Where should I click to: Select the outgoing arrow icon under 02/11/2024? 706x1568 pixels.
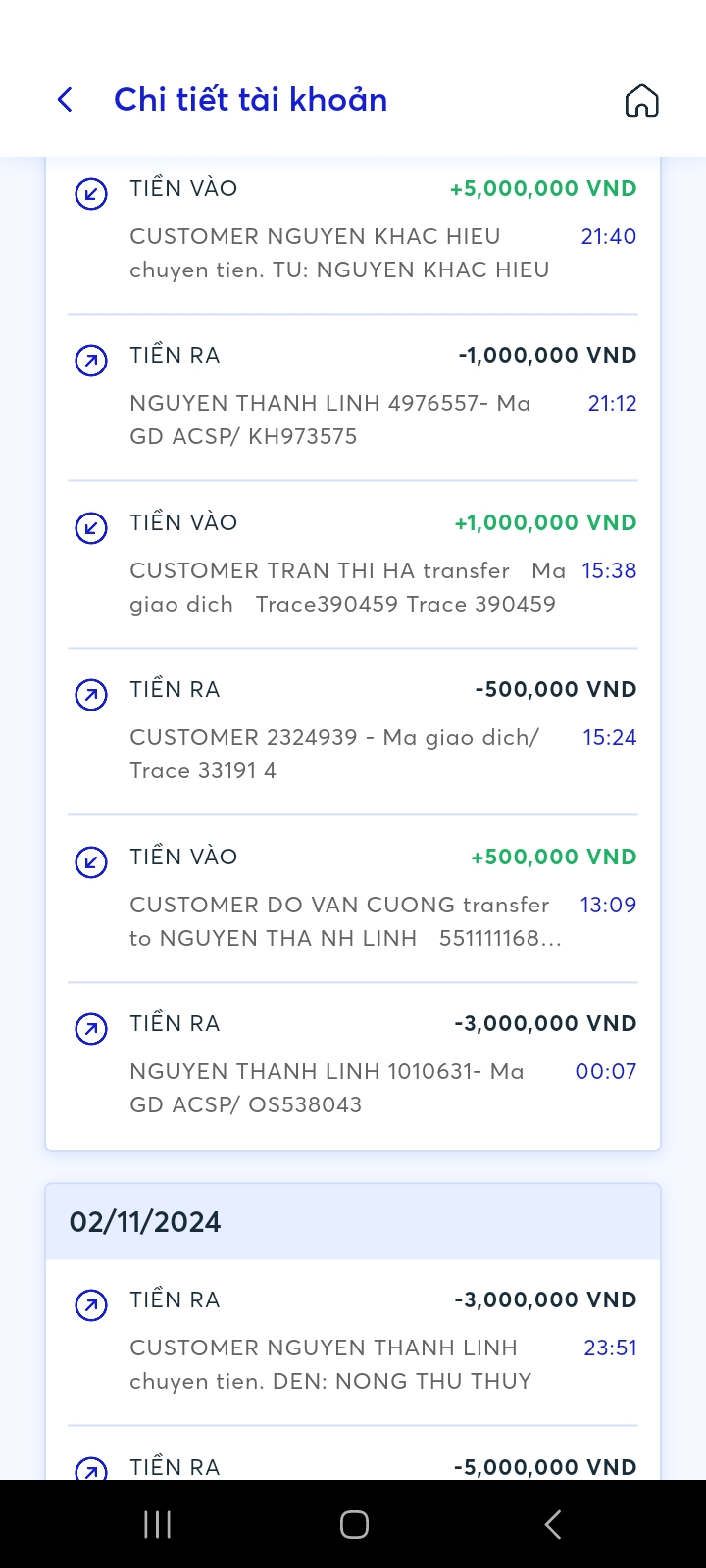tap(90, 1305)
